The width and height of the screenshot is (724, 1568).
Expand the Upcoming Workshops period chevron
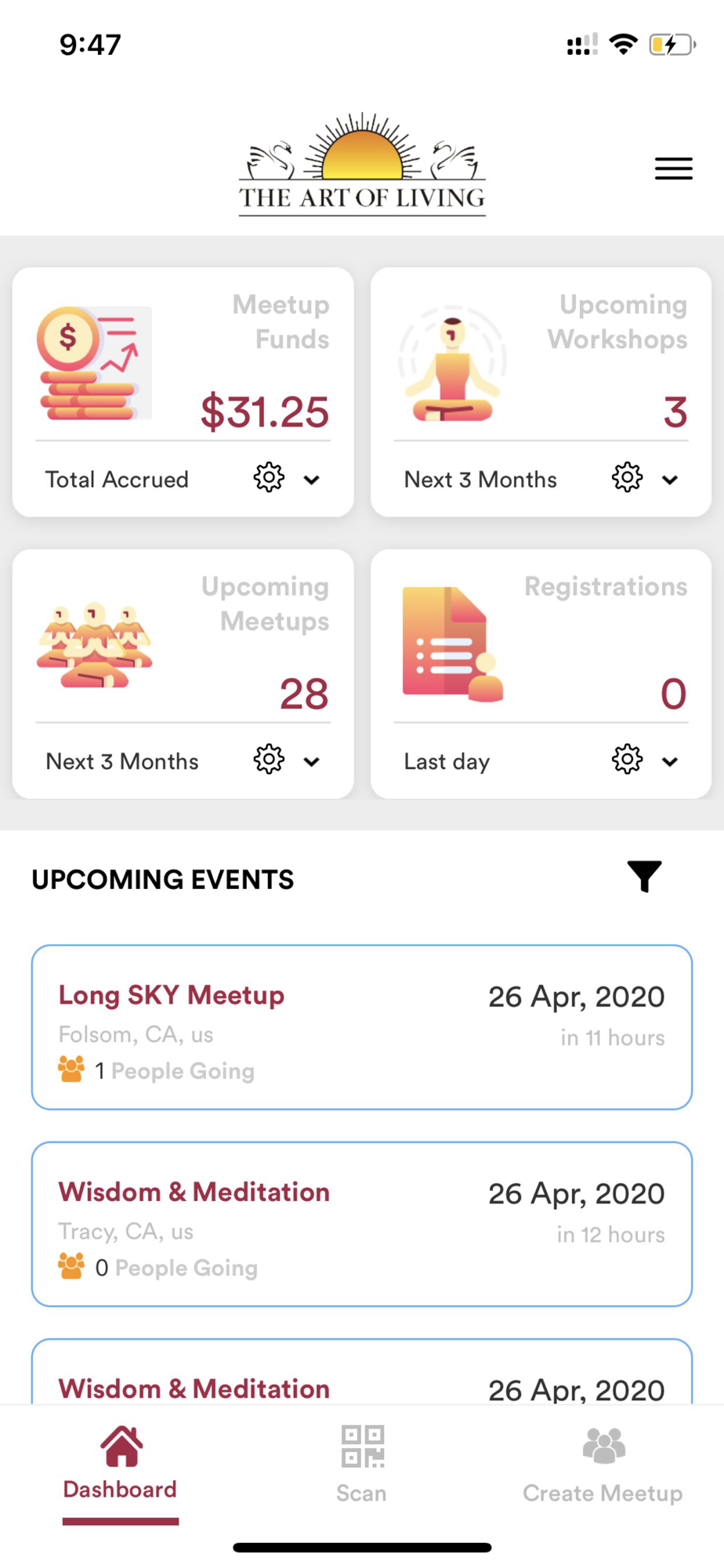coord(670,480)
